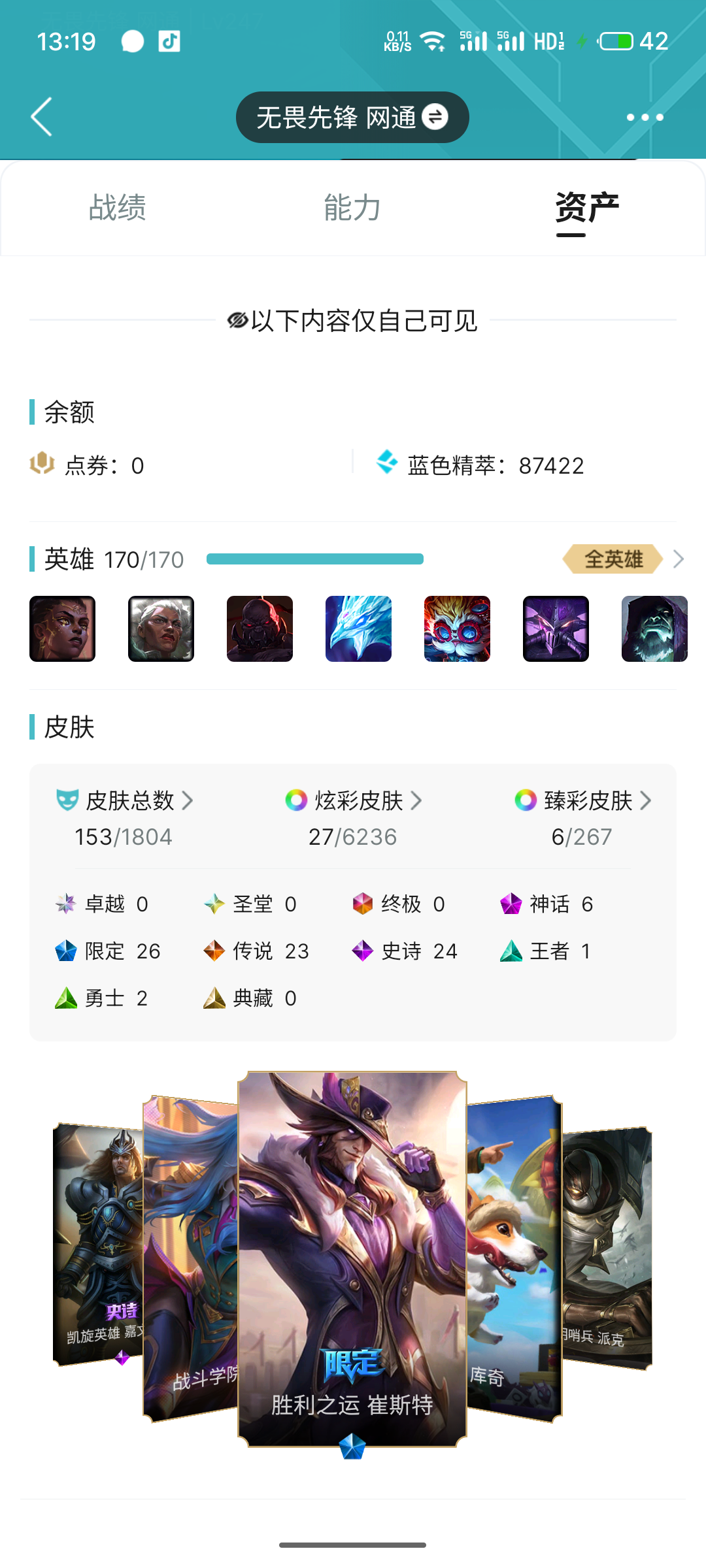Go back using the top-left arrow
This screenshot has height=1568, width=706.
pos(41,117)
